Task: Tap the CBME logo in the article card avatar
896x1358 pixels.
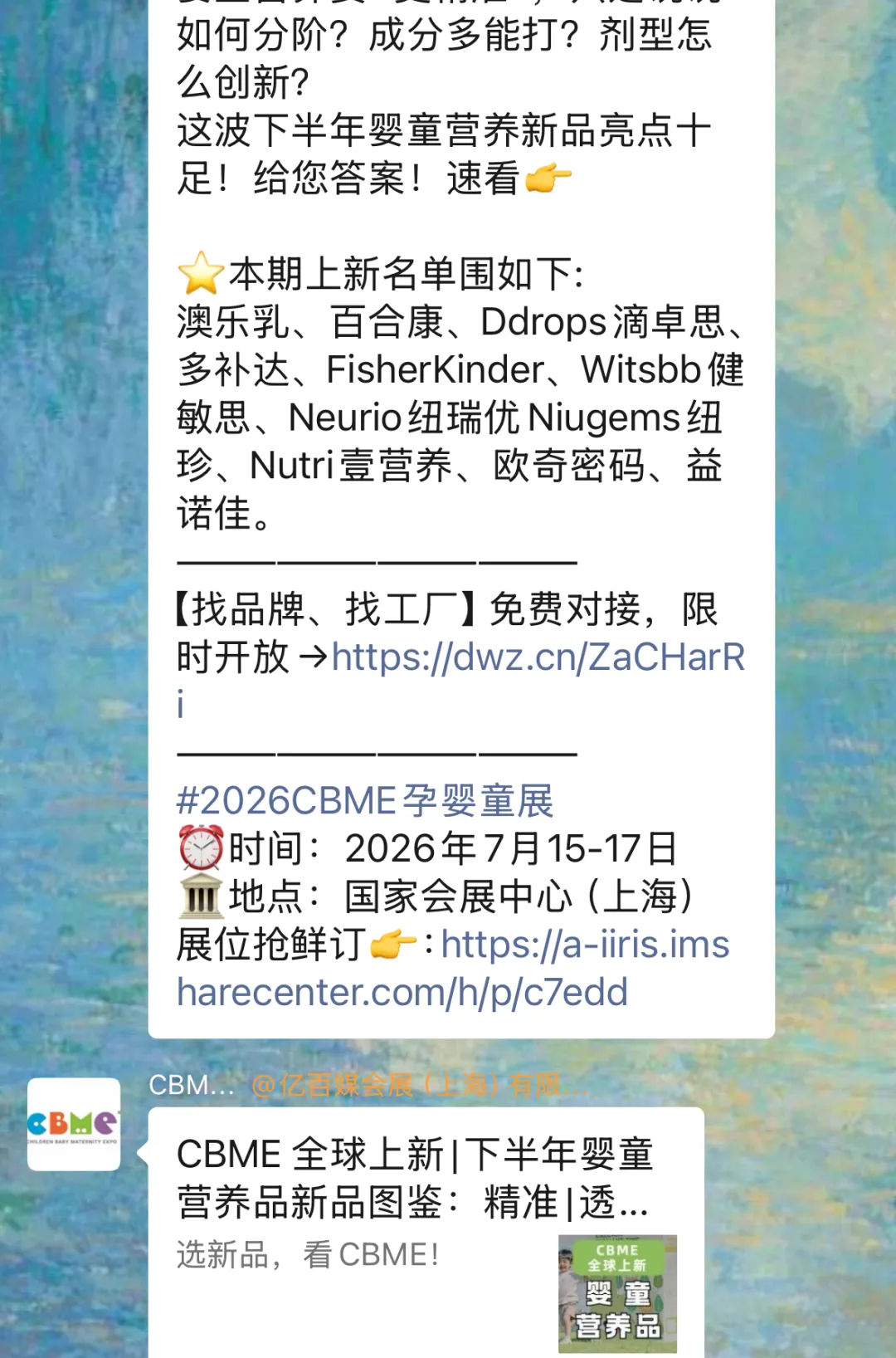Action: [73, 1124]
